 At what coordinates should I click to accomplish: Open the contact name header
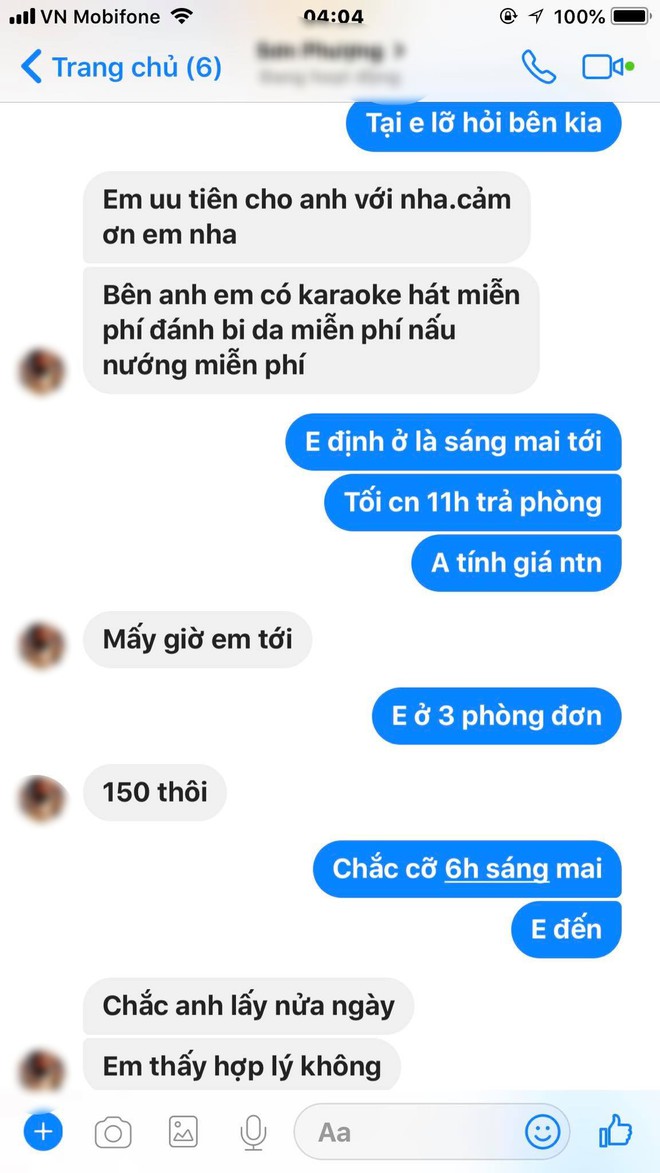coord(320,60)
